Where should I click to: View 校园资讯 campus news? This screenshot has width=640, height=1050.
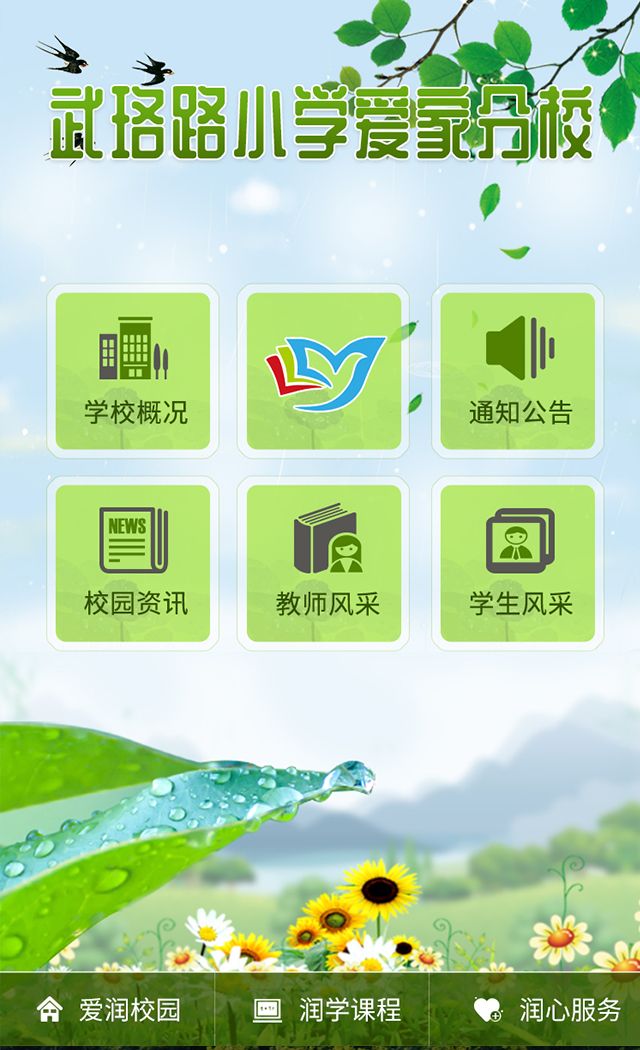coord(133,563)
